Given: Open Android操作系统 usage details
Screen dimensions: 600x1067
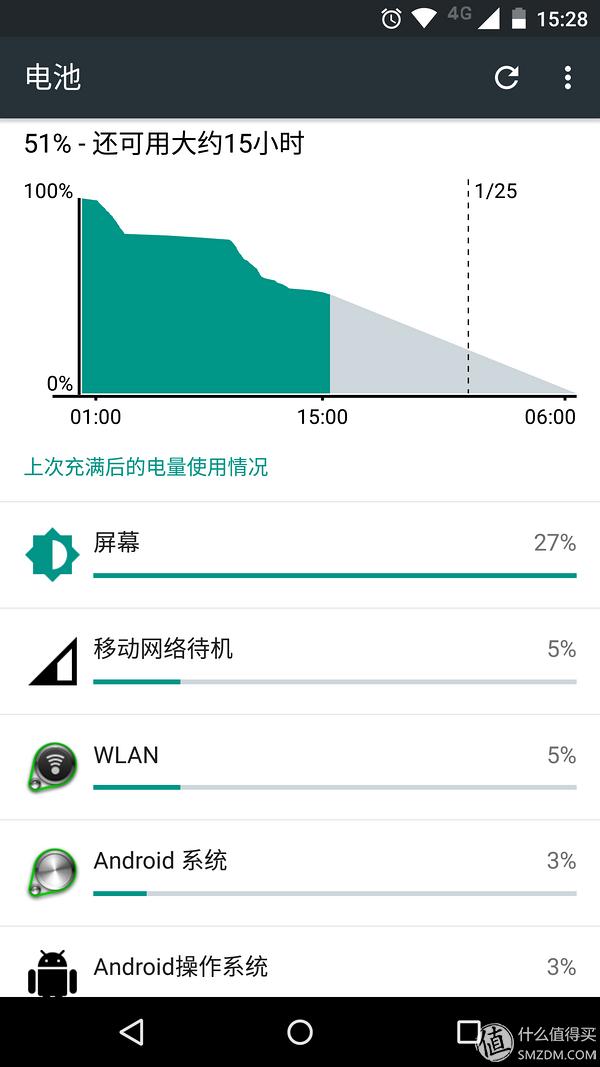Looking at the screenshot, I should (x=300, y=965).
